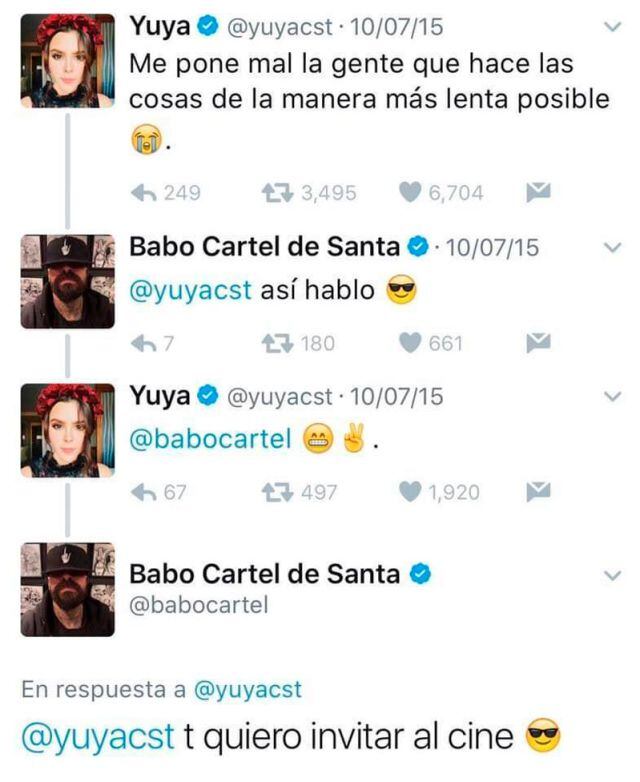Reply to Yuya's tweet mentioning @babocartel
The height and width of the screenshot is (782, 640).
tap(145, 492)
